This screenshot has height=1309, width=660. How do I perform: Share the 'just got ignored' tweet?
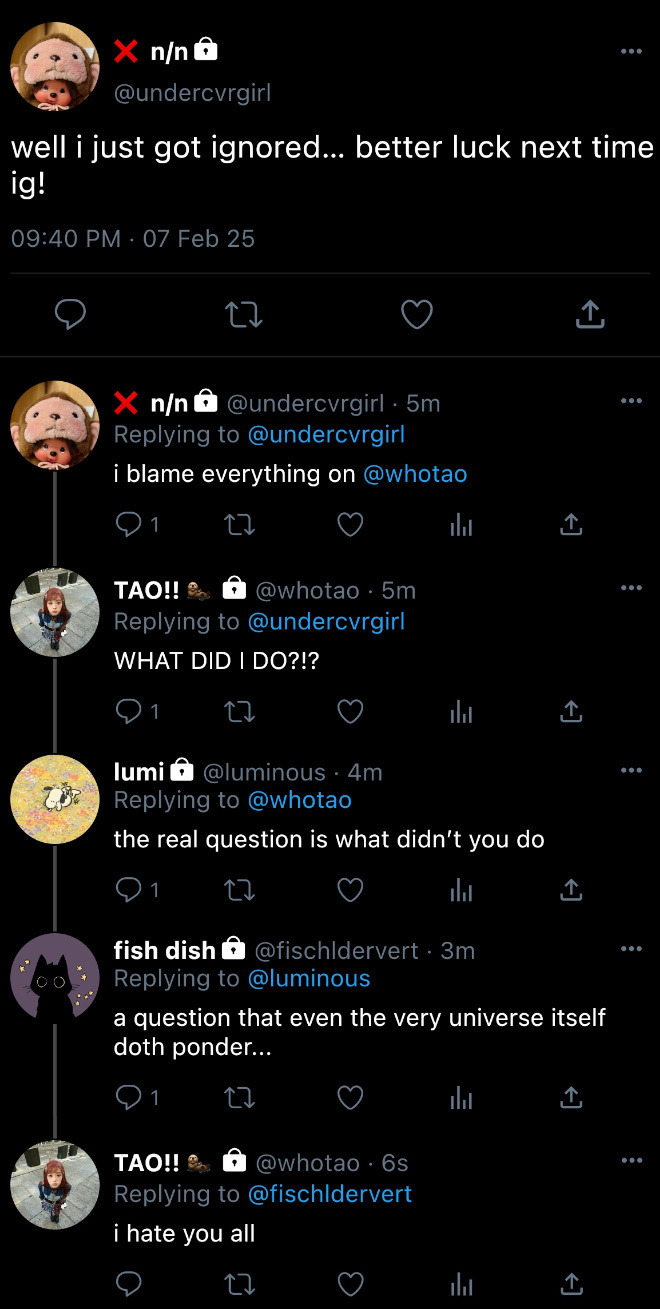pos(590,315)
